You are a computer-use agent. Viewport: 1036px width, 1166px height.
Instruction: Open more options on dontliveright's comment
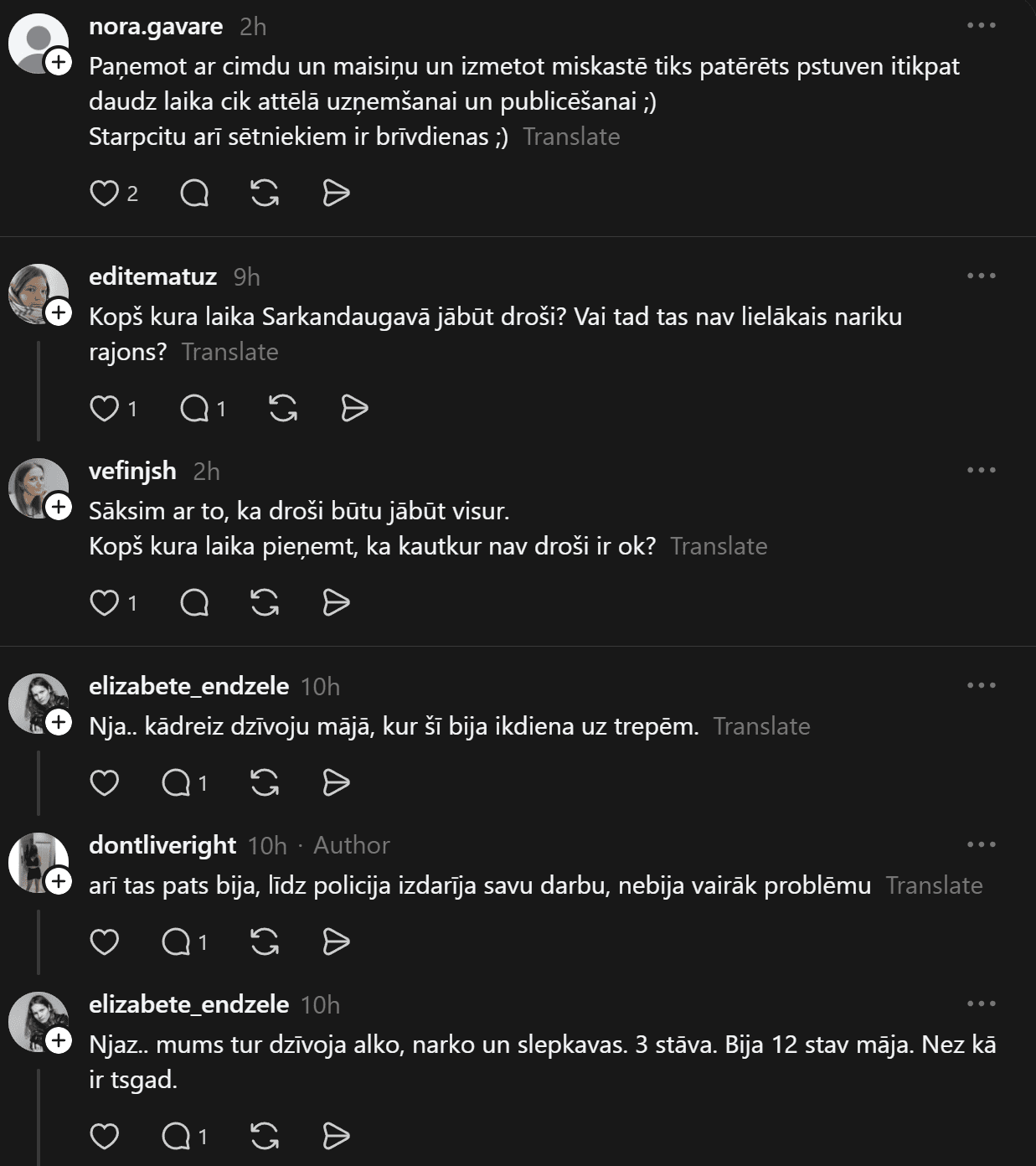click(981, 845)
